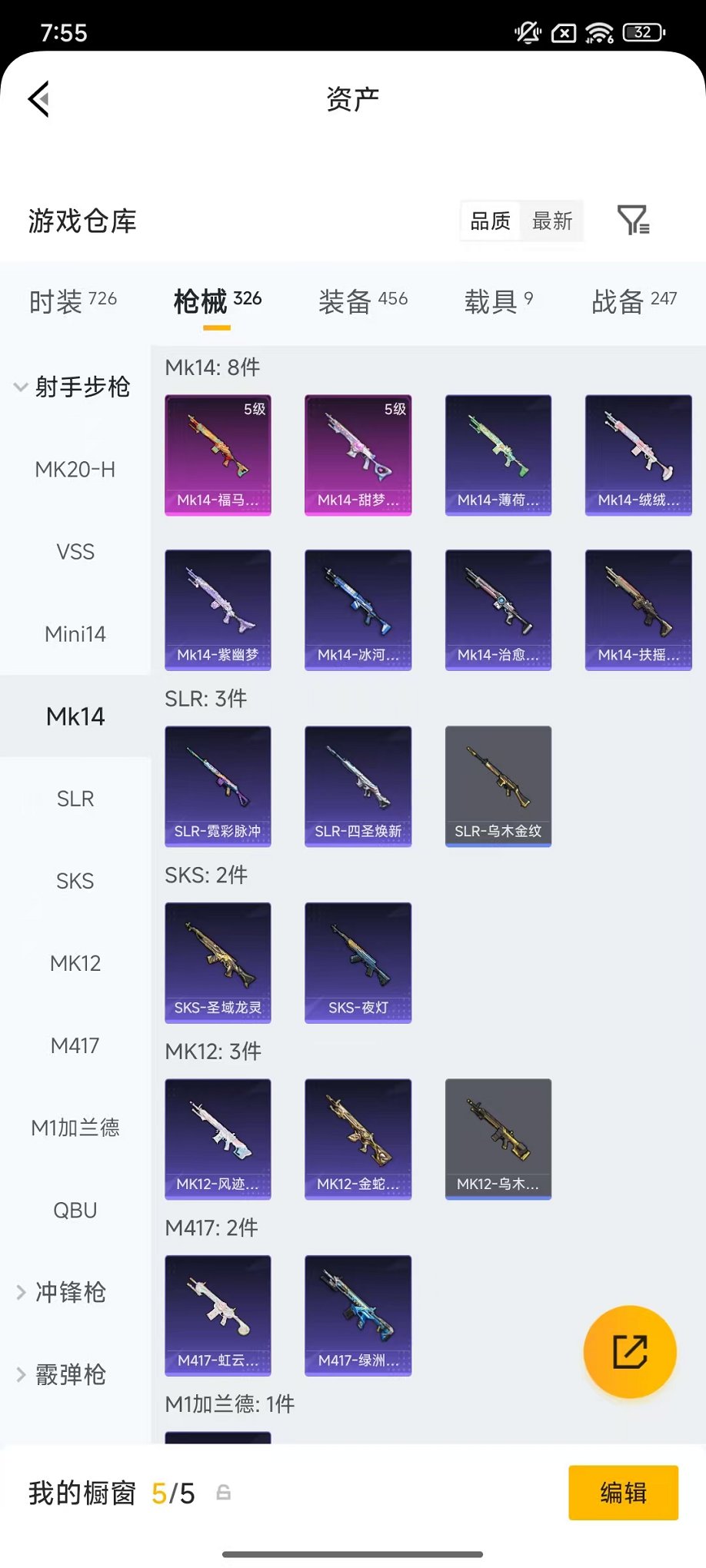Open the Mk14-紫幽梦 skin
The image size is (706, 1568).
[x=218, y=610]
